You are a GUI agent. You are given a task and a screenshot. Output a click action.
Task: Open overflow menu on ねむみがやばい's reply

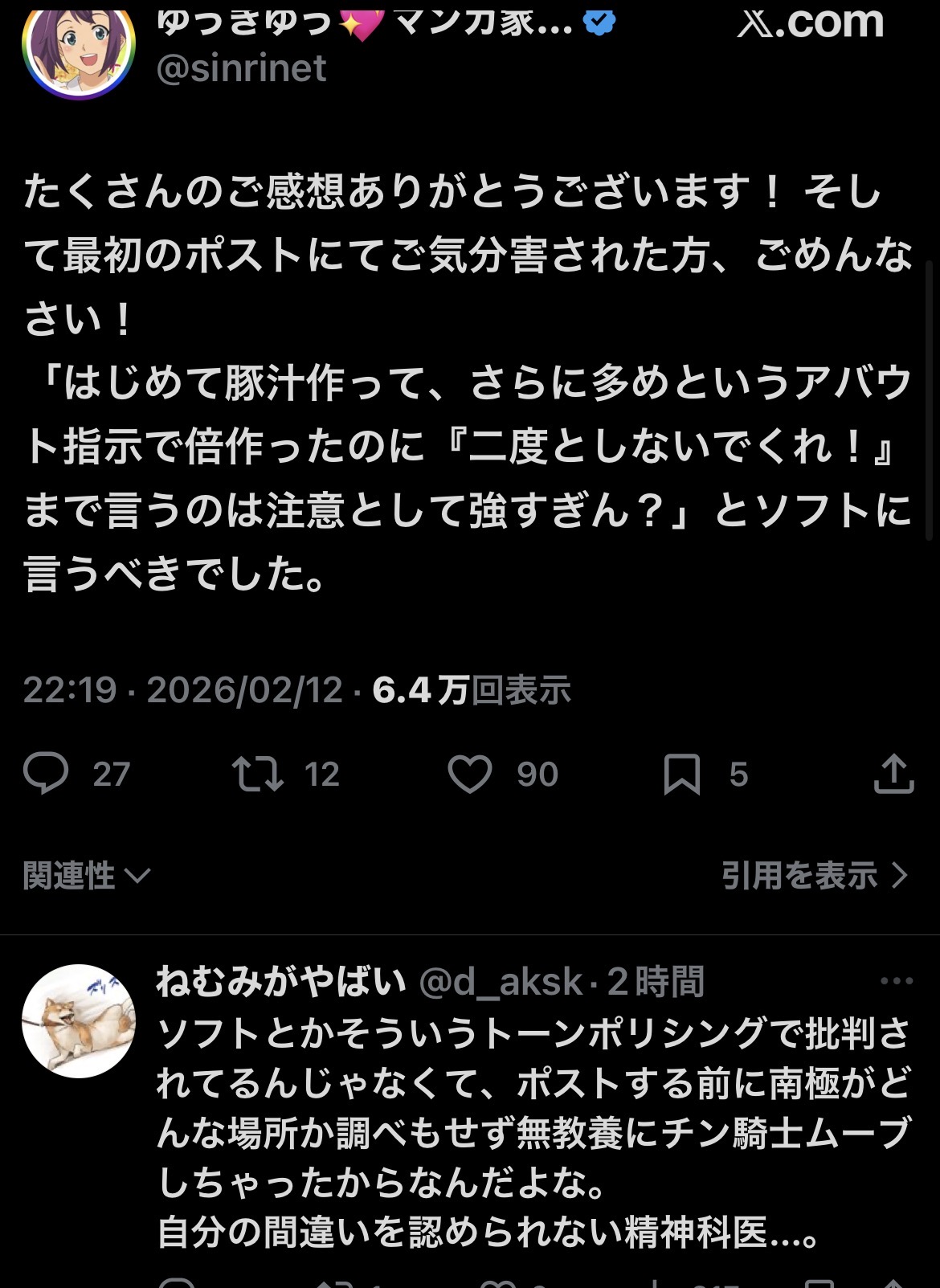pyautogui.click(x=897, y=981)
